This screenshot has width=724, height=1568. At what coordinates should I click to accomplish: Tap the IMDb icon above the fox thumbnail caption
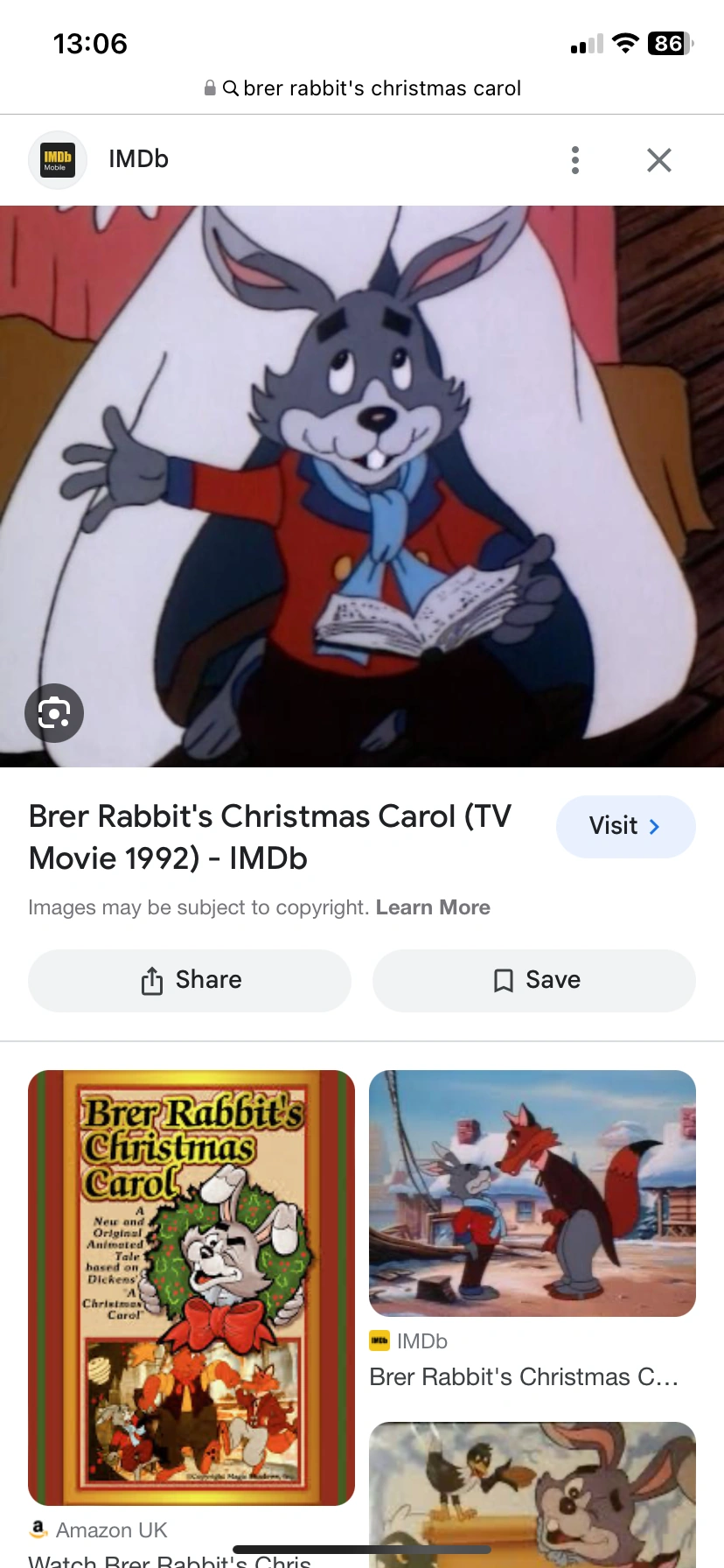pyautogui.click(x=379, y=1340)
